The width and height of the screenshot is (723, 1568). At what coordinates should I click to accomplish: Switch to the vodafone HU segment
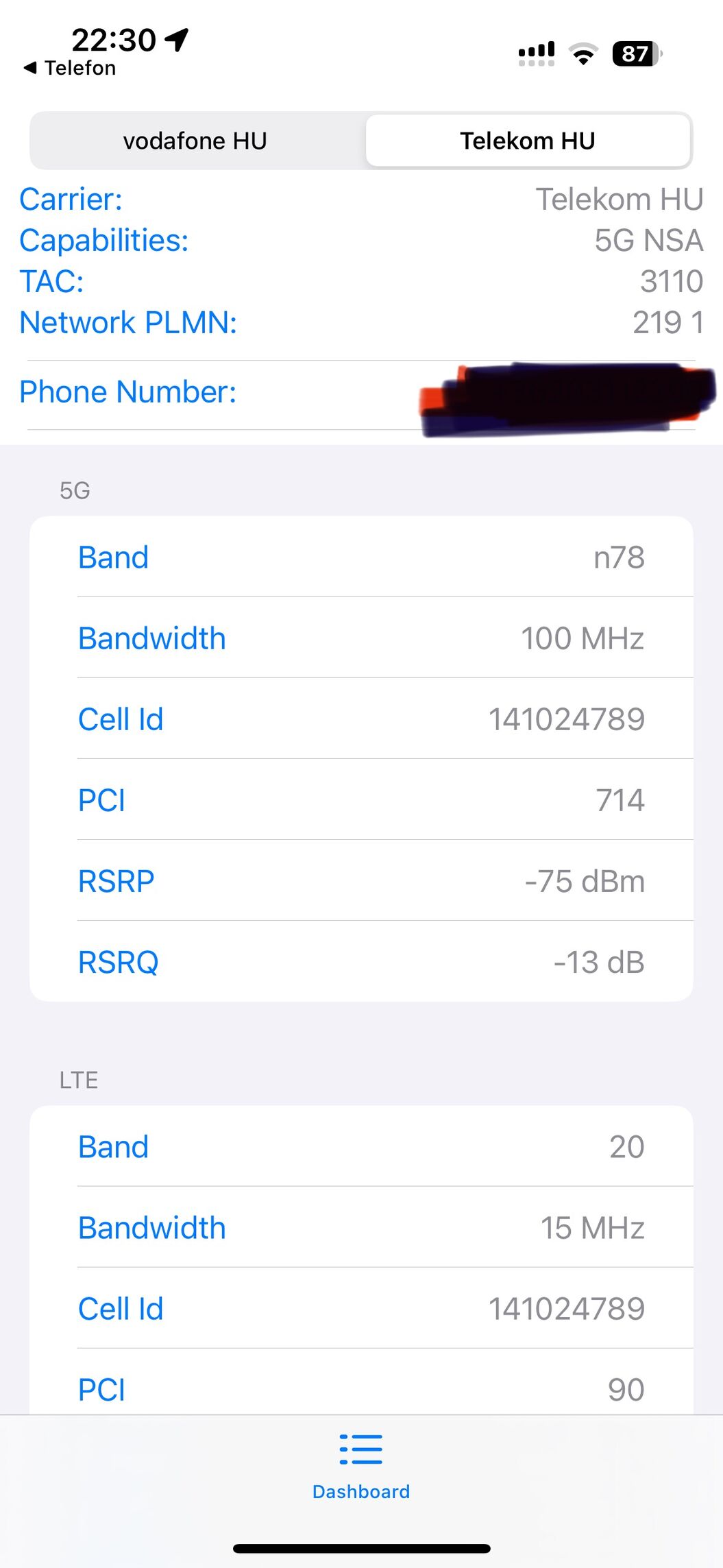(195, 141)
